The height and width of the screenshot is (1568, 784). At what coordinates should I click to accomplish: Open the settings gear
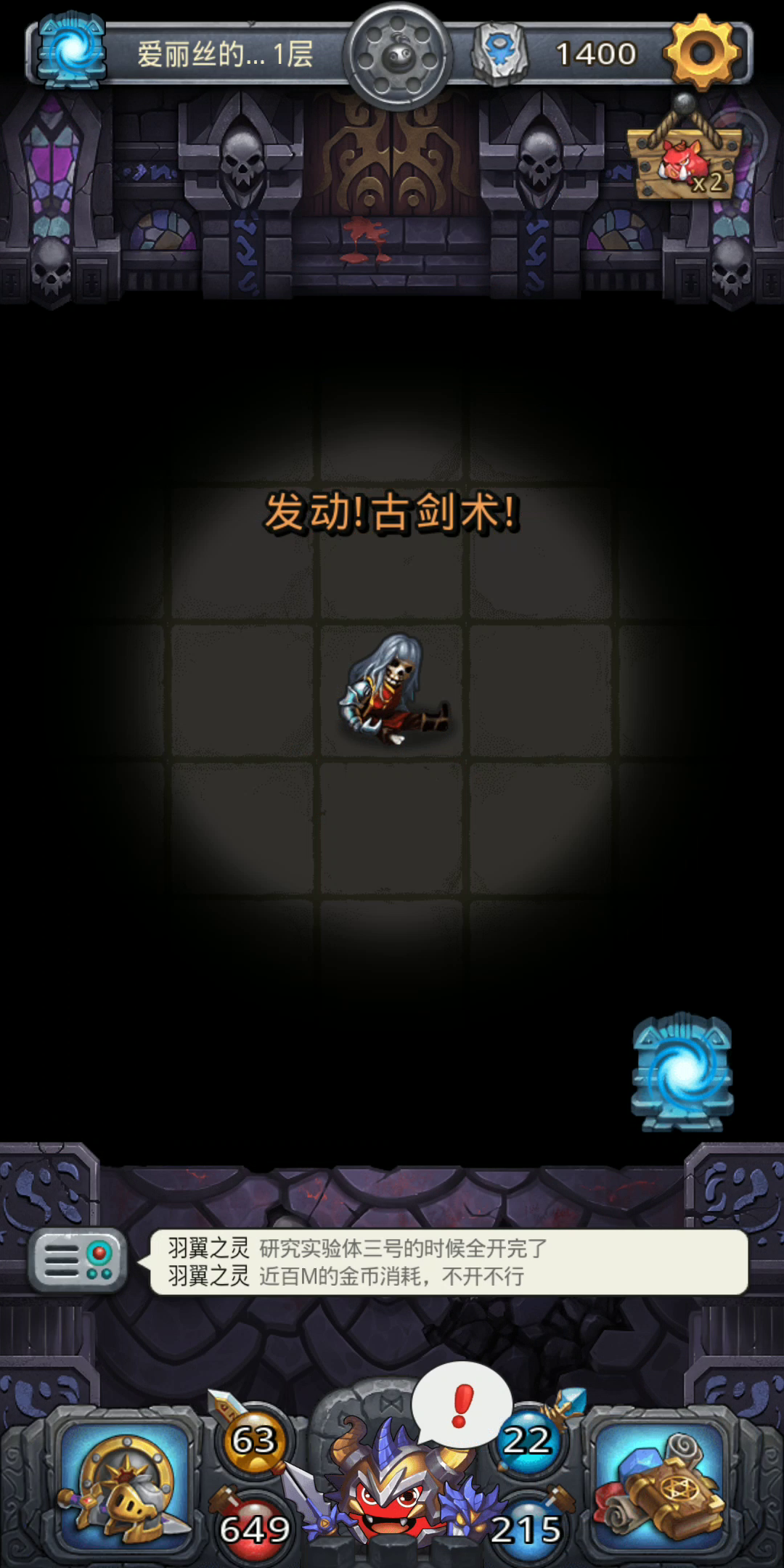701,52
